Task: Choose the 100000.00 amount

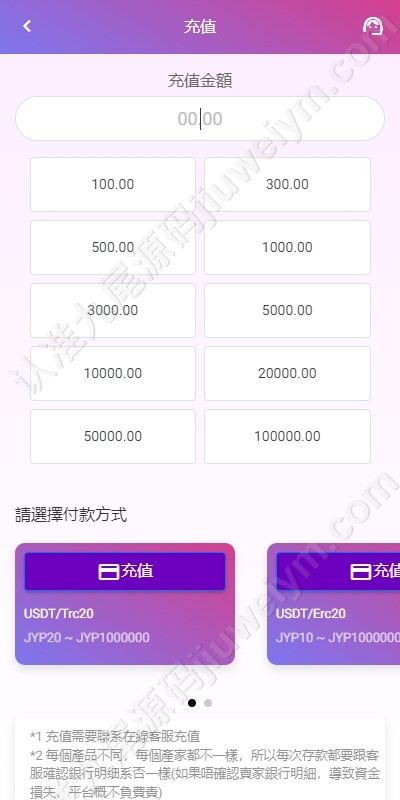Action: point(287,436)
